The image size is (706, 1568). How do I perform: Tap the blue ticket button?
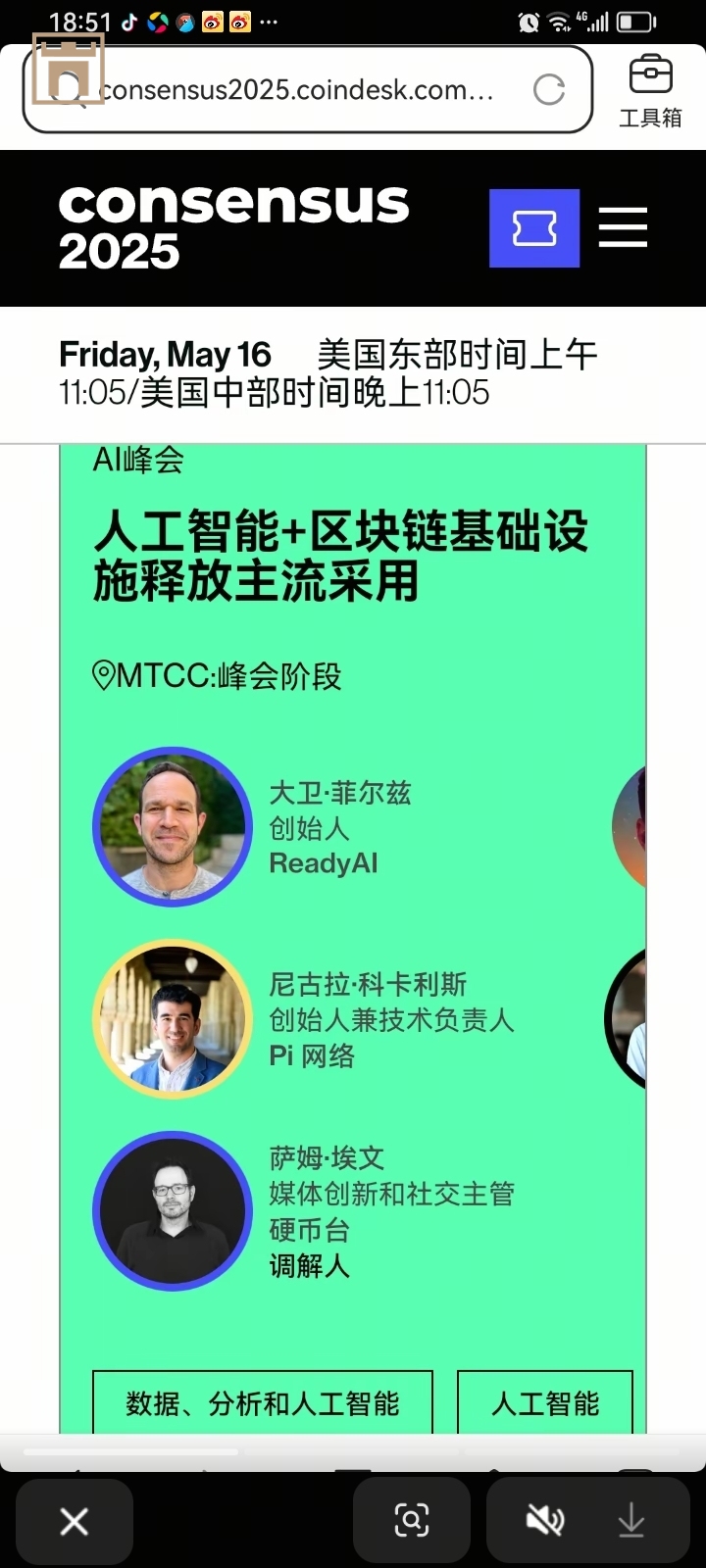[x=534, y=228]
